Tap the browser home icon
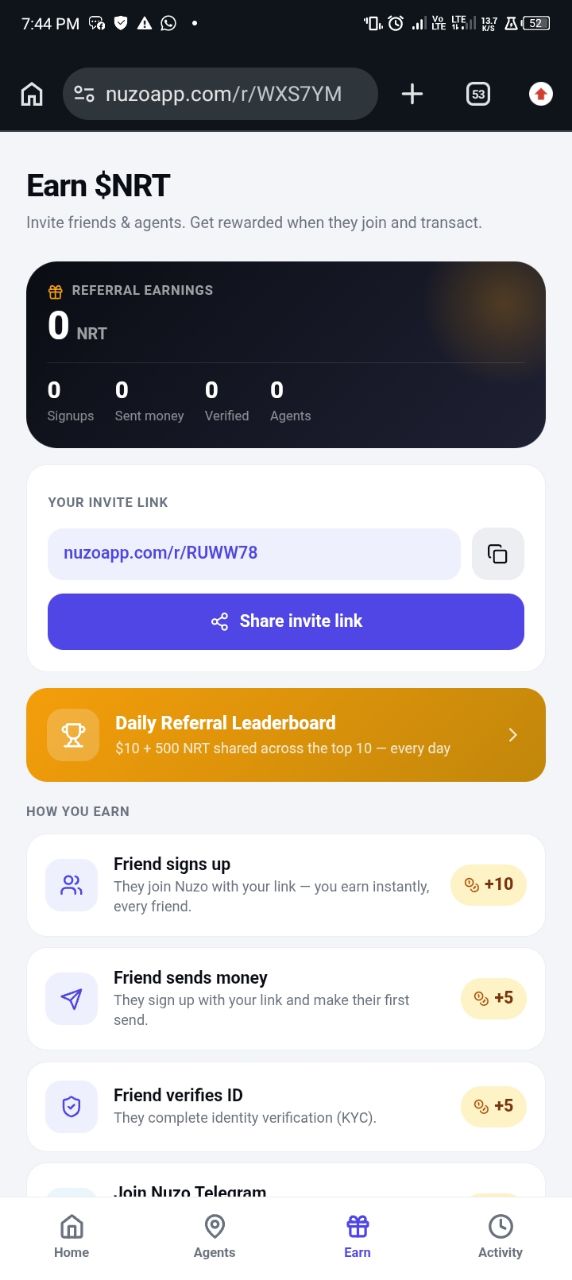Viewport: 572px width, 1280px height. point(32,94)
